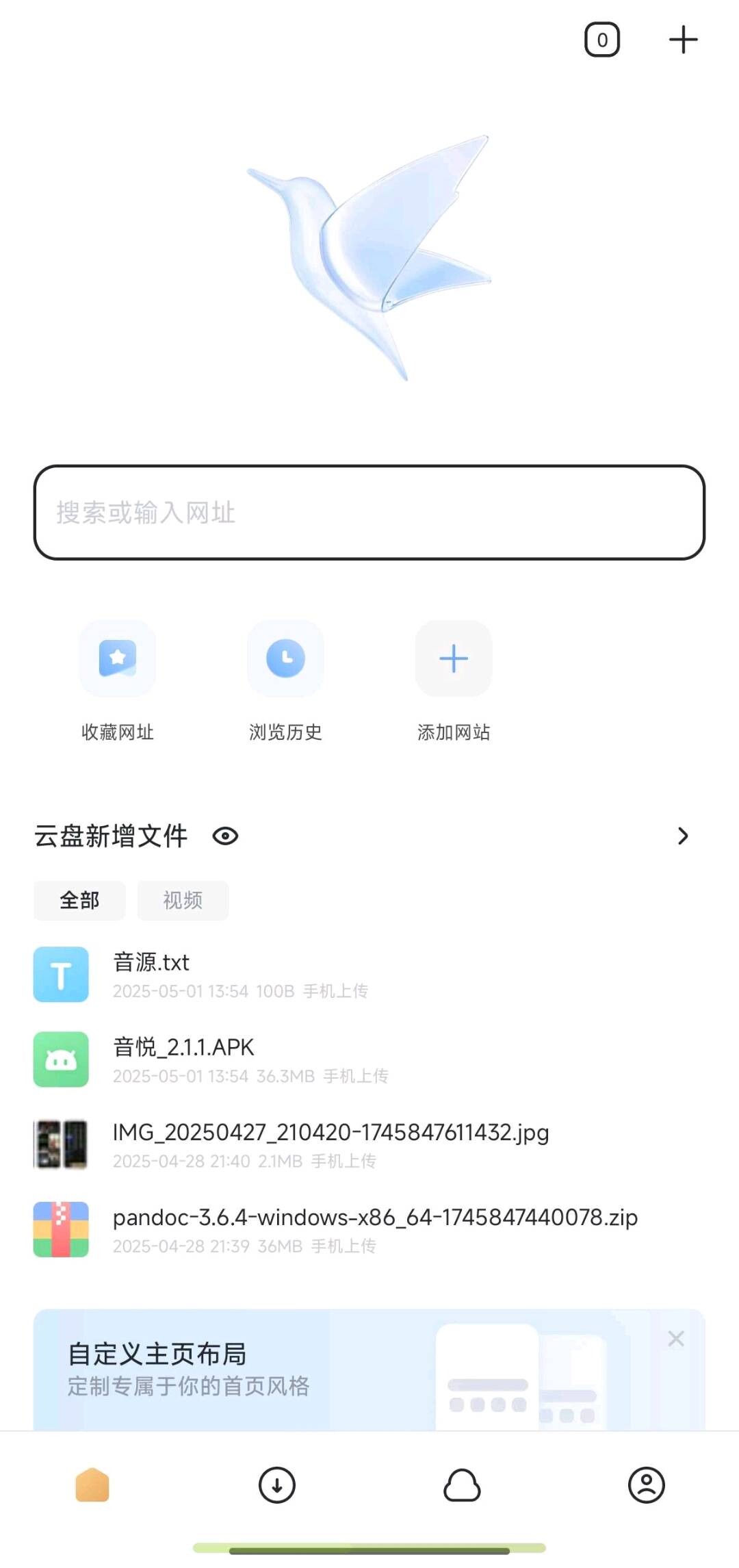Switch to the downloads tab
Viewport: 739px width, 1568px height.
pyautogui.click(x=277, y=1485)
